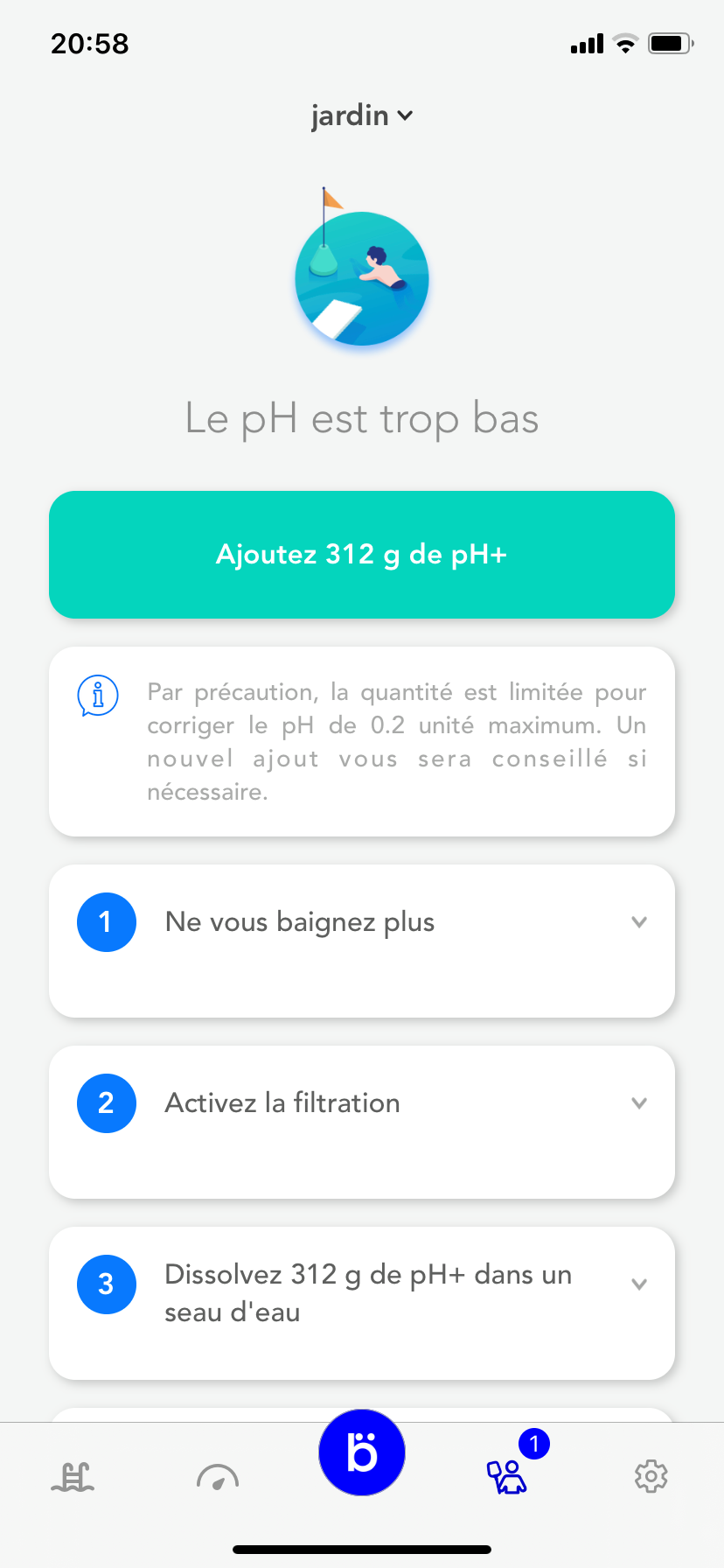Switch to the pool tab

pyautogui.click(x=73, y=1477)
